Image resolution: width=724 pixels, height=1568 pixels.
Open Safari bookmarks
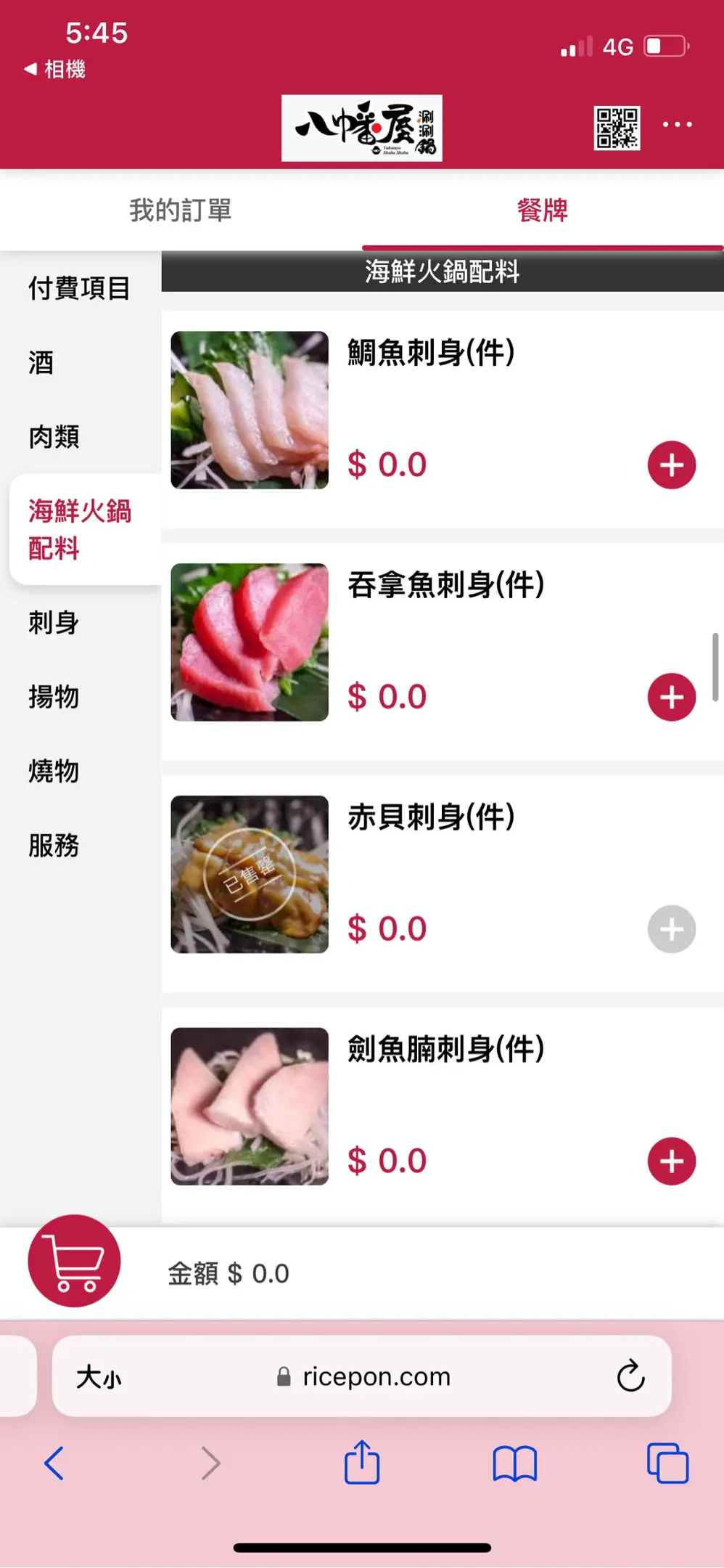point(514,1463)
